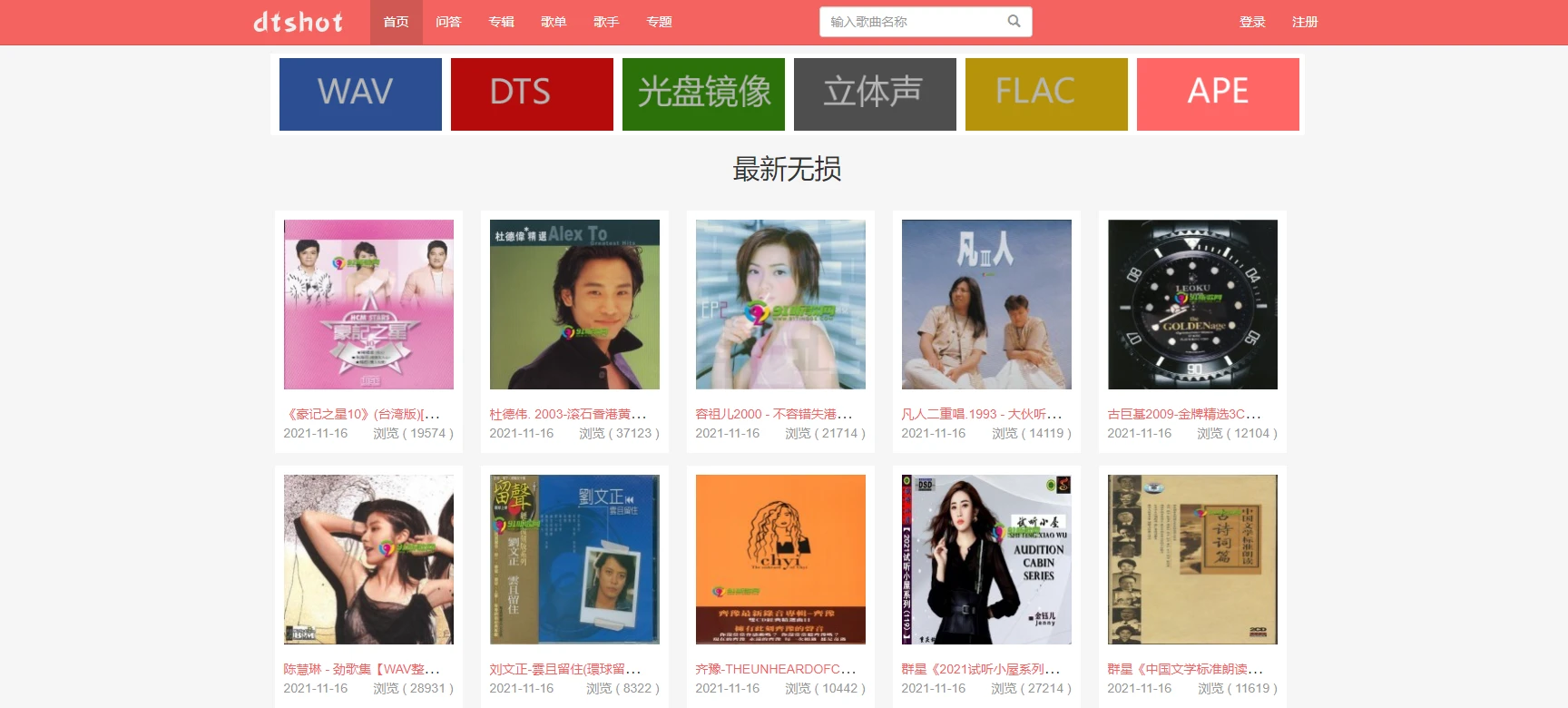Open the 歌手 tab
1568x708 pixels.
[x=606, y=22]
